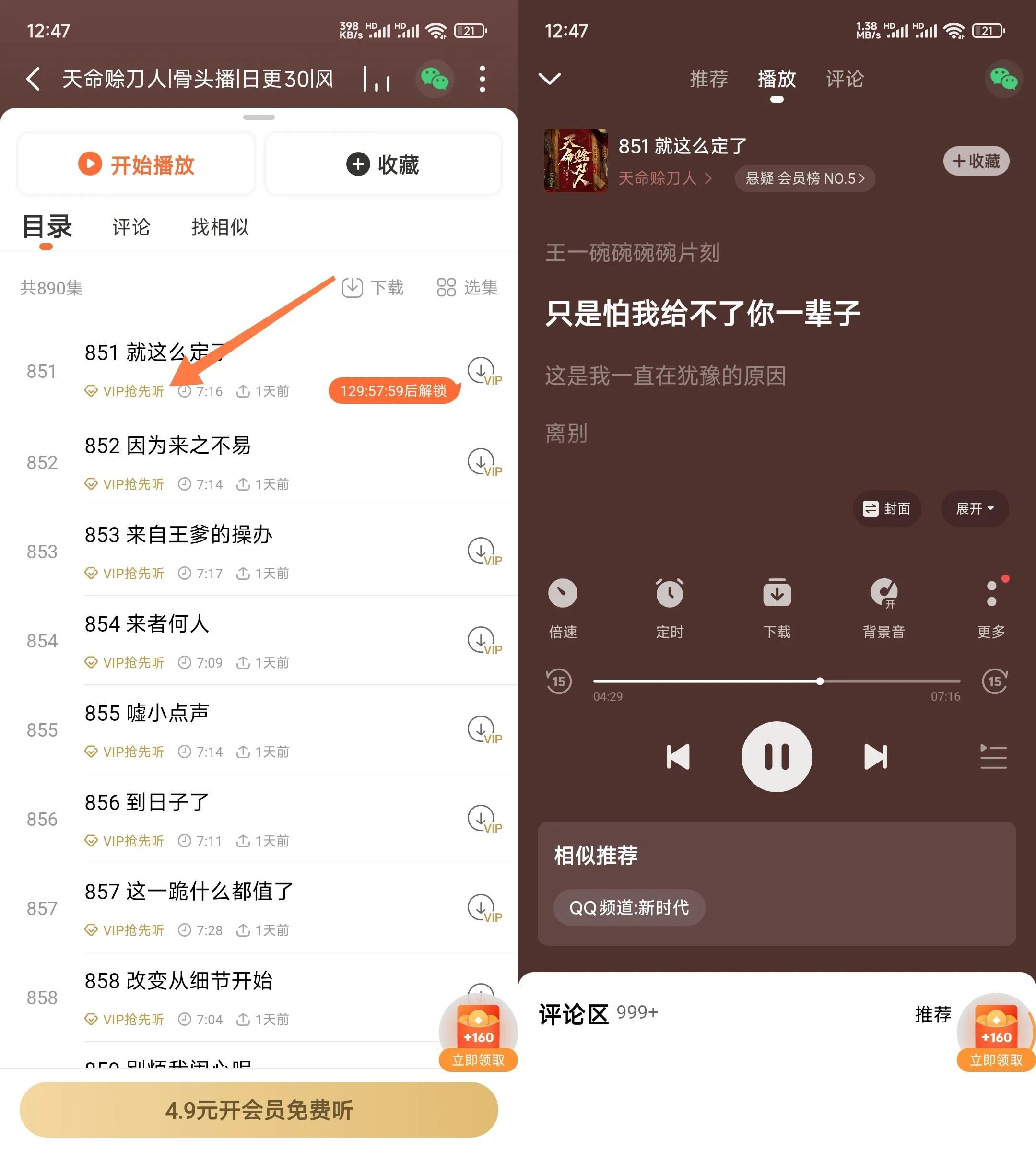Image resolution: width=1036 pixels, height=1151 pixels.
Task: Open the QQ频道:新时代 recommendation
Action: tap(629, 907)
